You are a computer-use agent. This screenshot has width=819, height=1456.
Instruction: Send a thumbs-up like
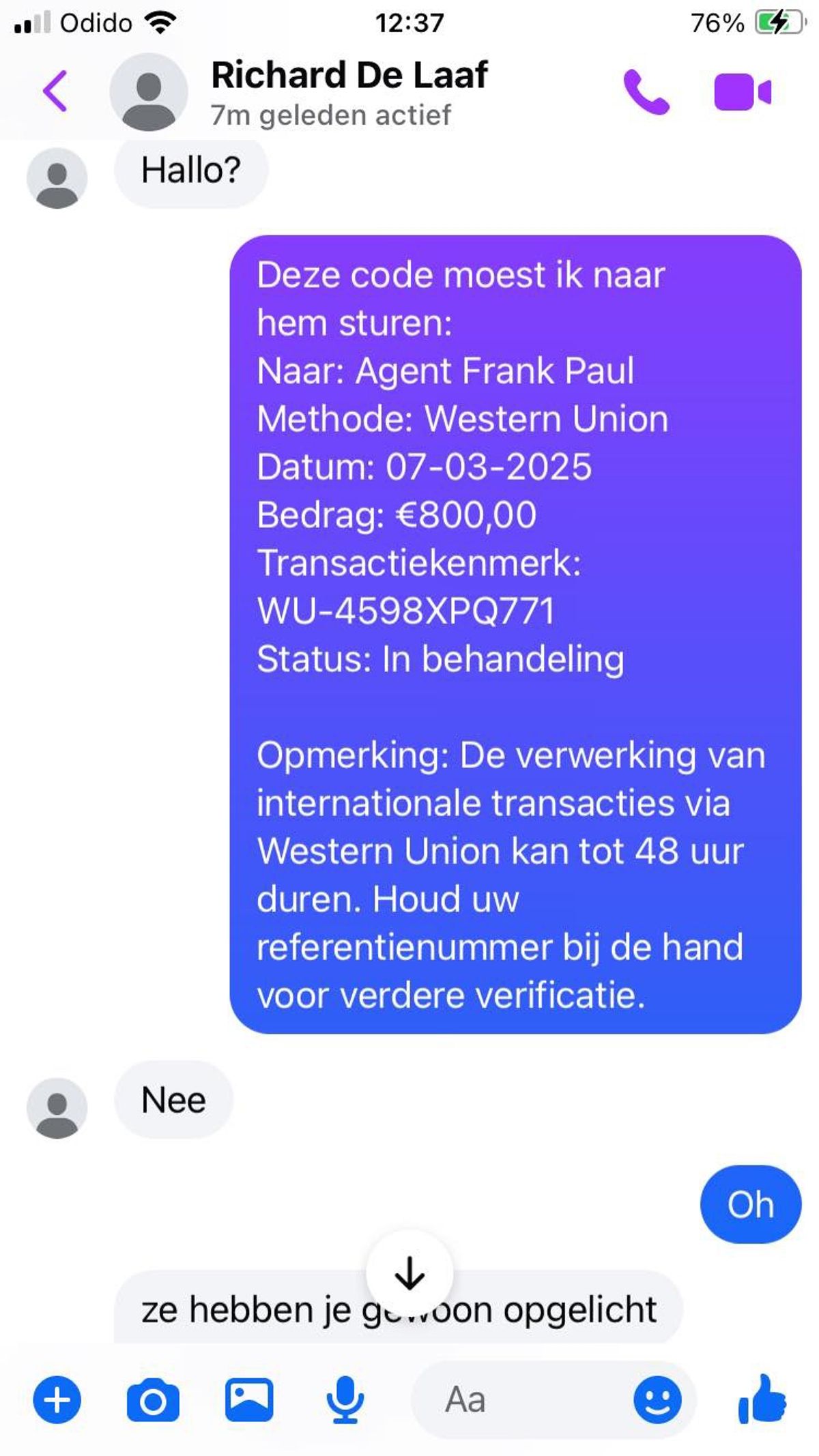tap(762, 1399)
